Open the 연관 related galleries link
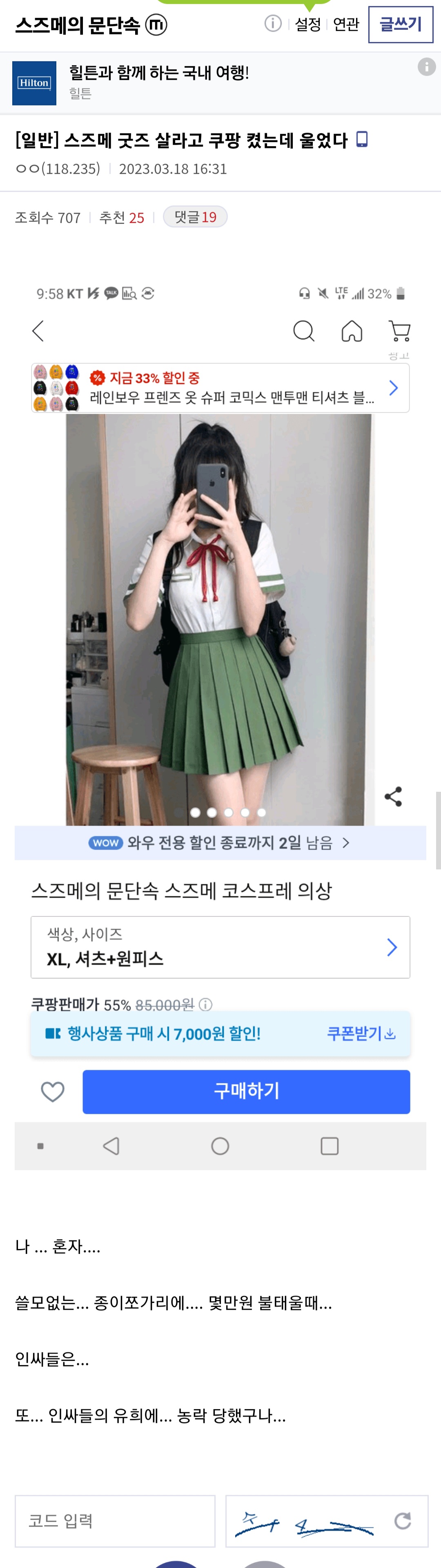Viewport: 441px width, 1568px height. point(346,25)
